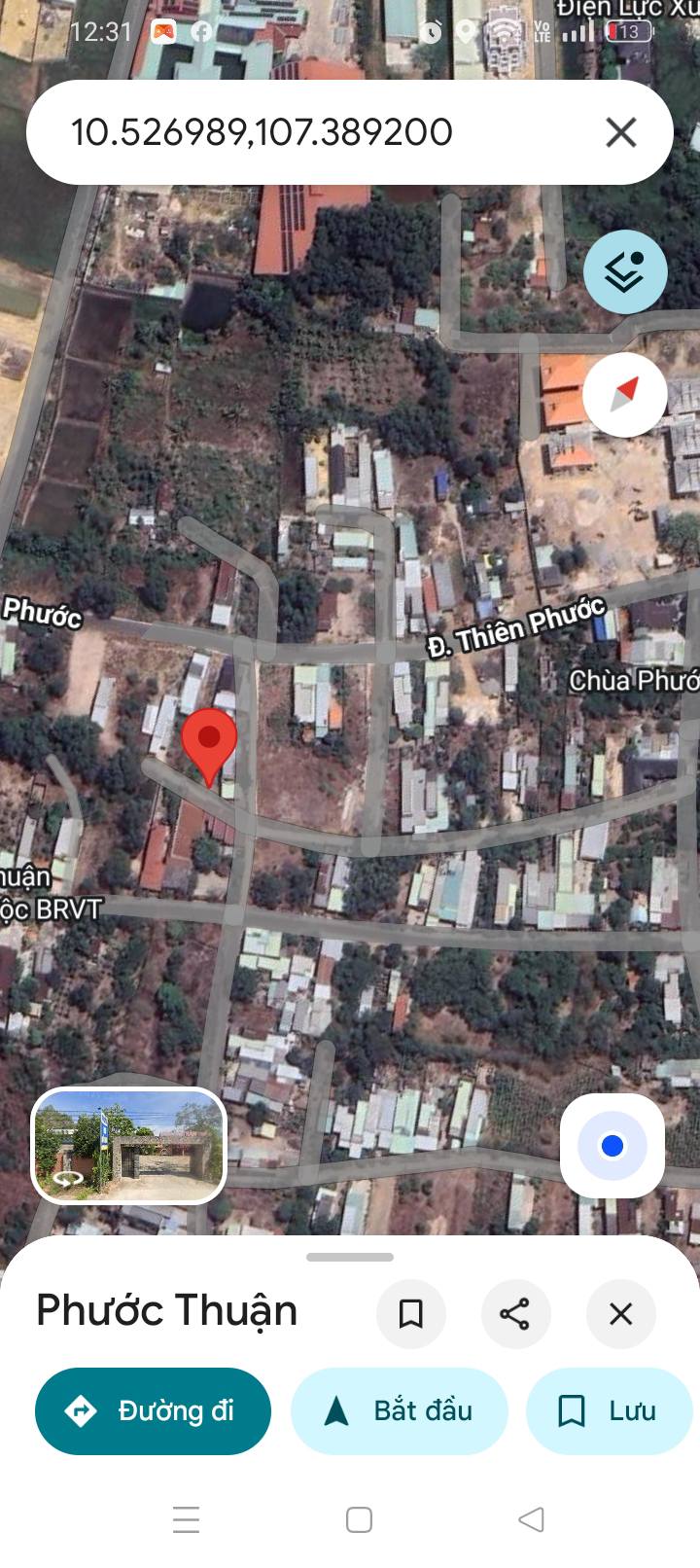Tap the Lưu chip to save place
The height and width of the screenshot is (1568, 700).
coord(609,1410)
